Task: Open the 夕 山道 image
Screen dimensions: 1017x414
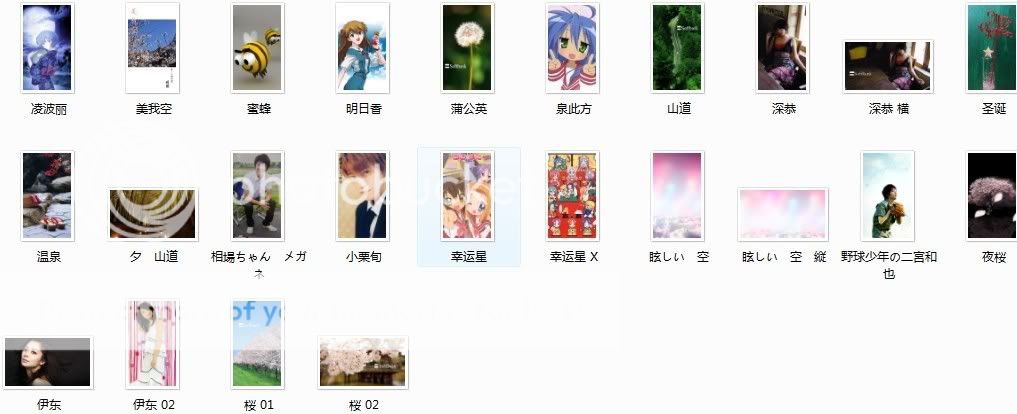Action: (153, 214)
